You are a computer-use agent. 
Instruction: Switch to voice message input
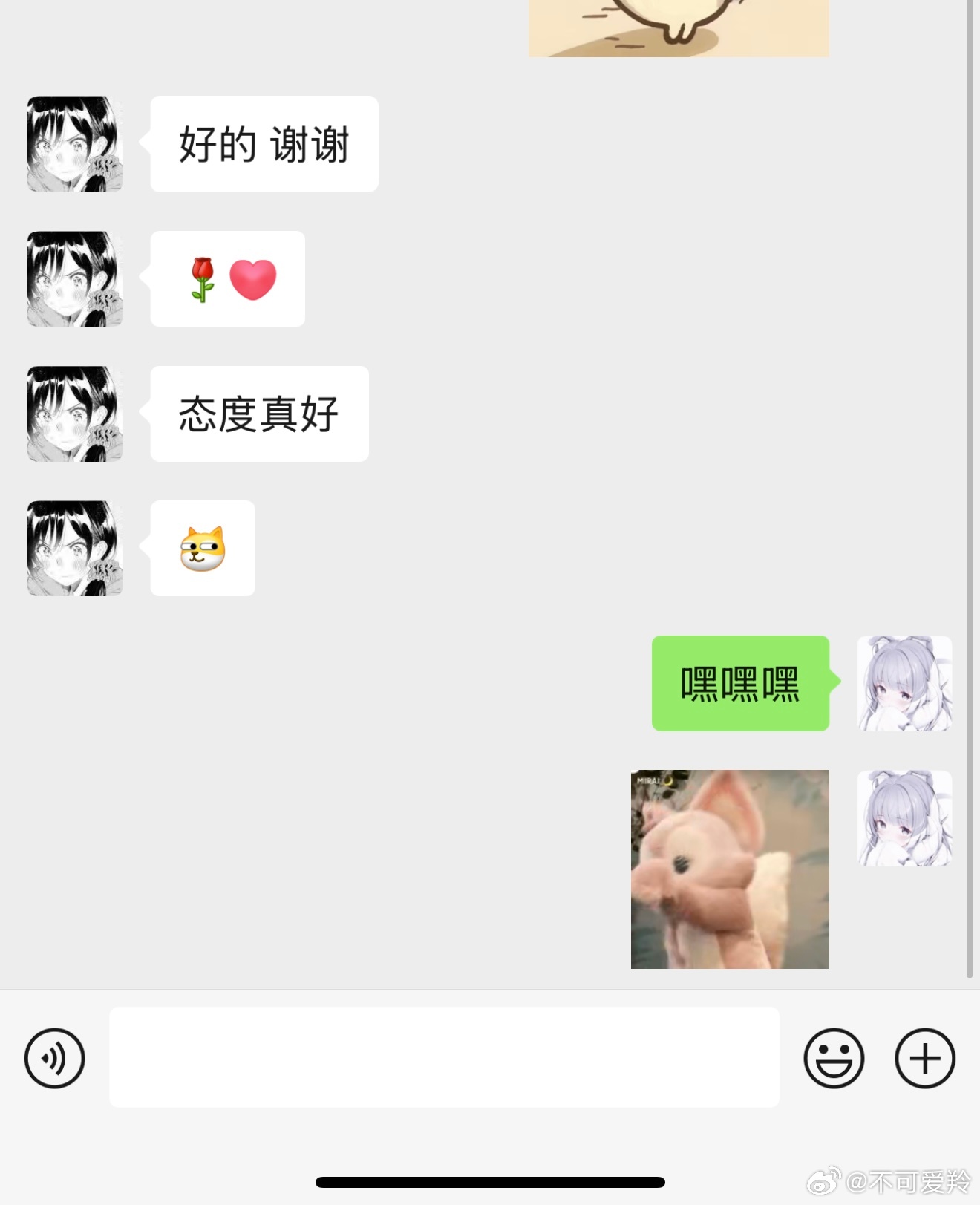tap(54, 1058)
